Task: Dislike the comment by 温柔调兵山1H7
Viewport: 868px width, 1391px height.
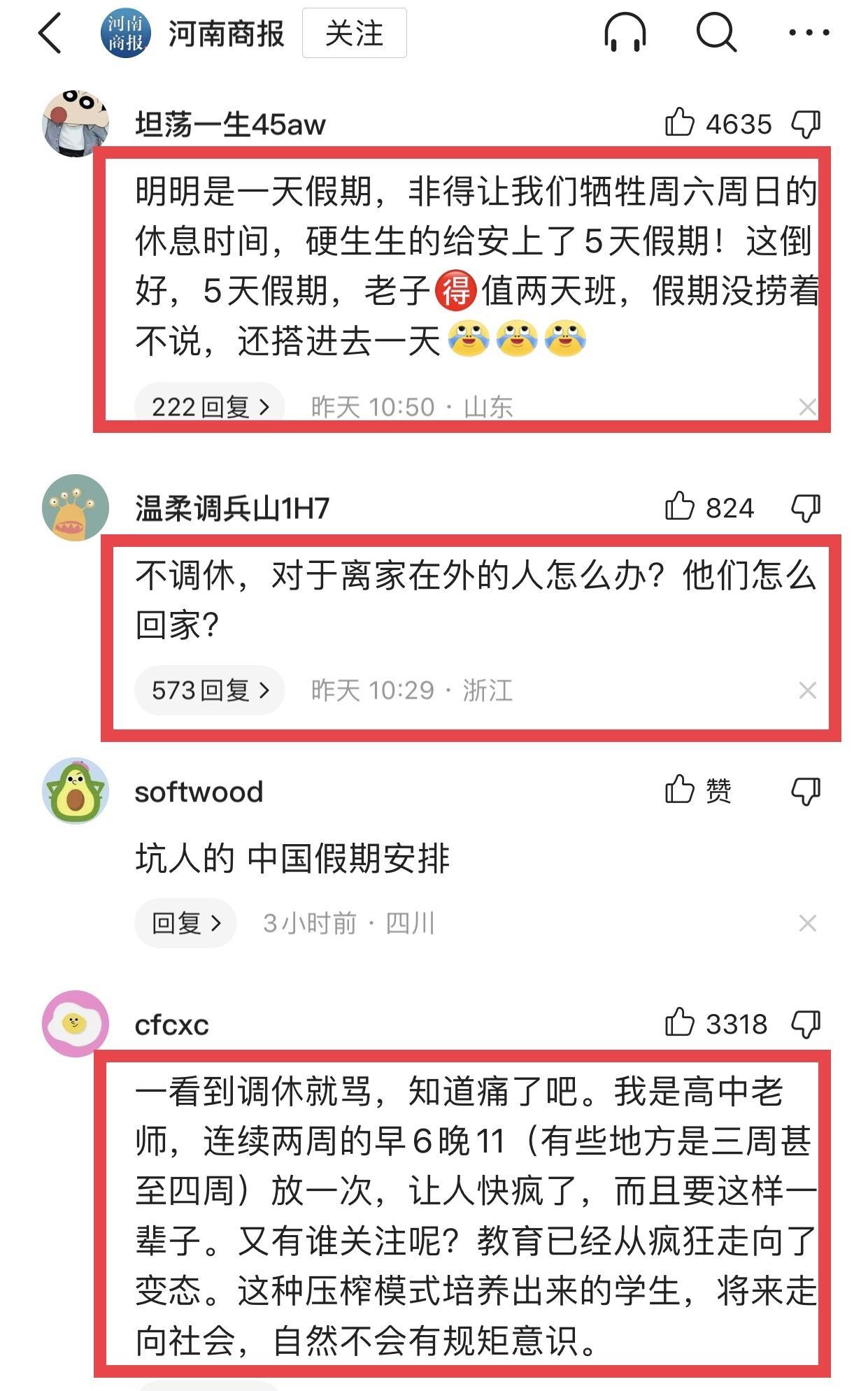Action: (x=806, y=508)
